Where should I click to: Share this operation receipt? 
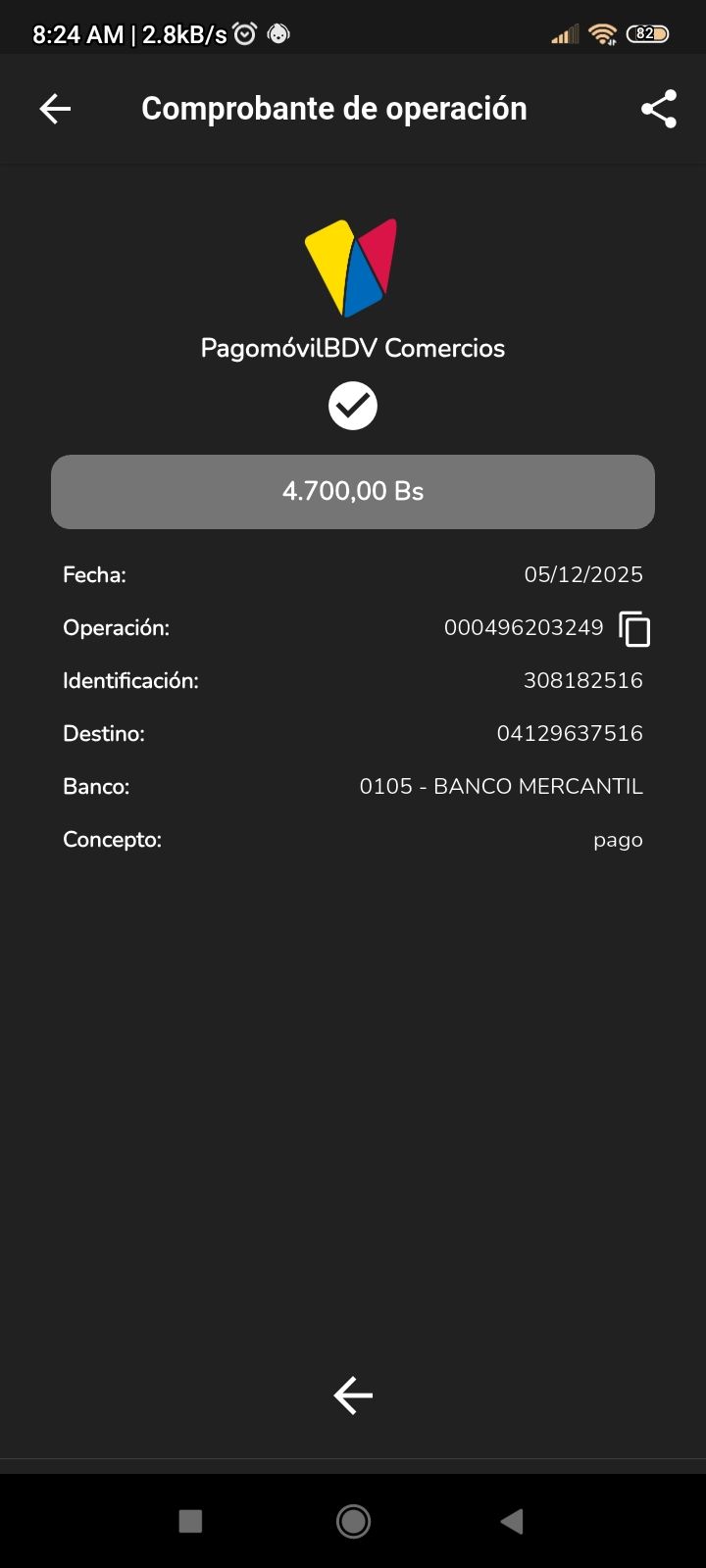(x=659, y=109)
